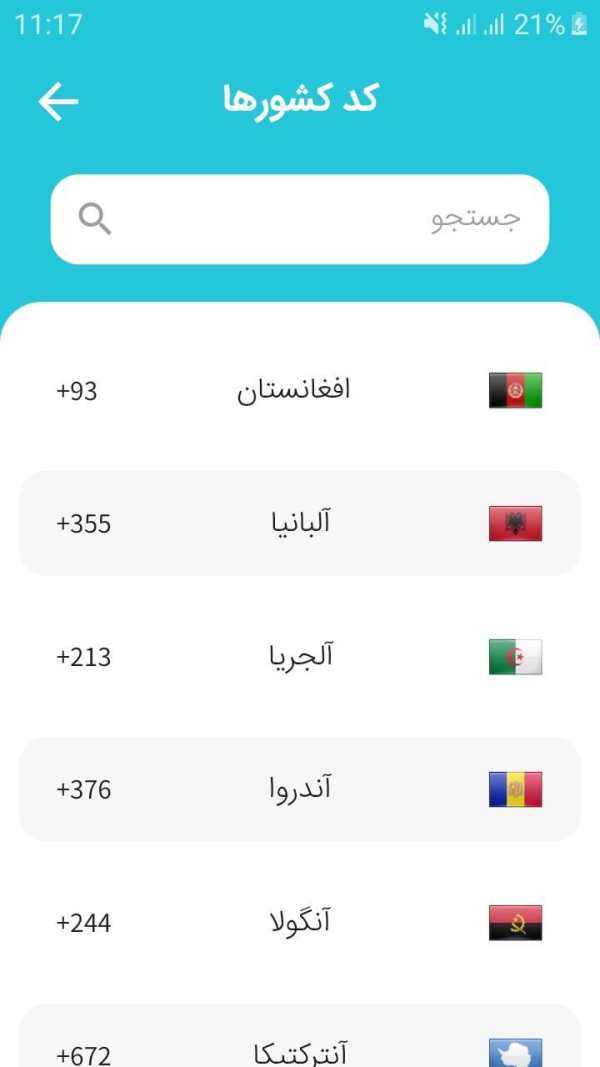Choose آلبانیا country code +355

(300, 523)
